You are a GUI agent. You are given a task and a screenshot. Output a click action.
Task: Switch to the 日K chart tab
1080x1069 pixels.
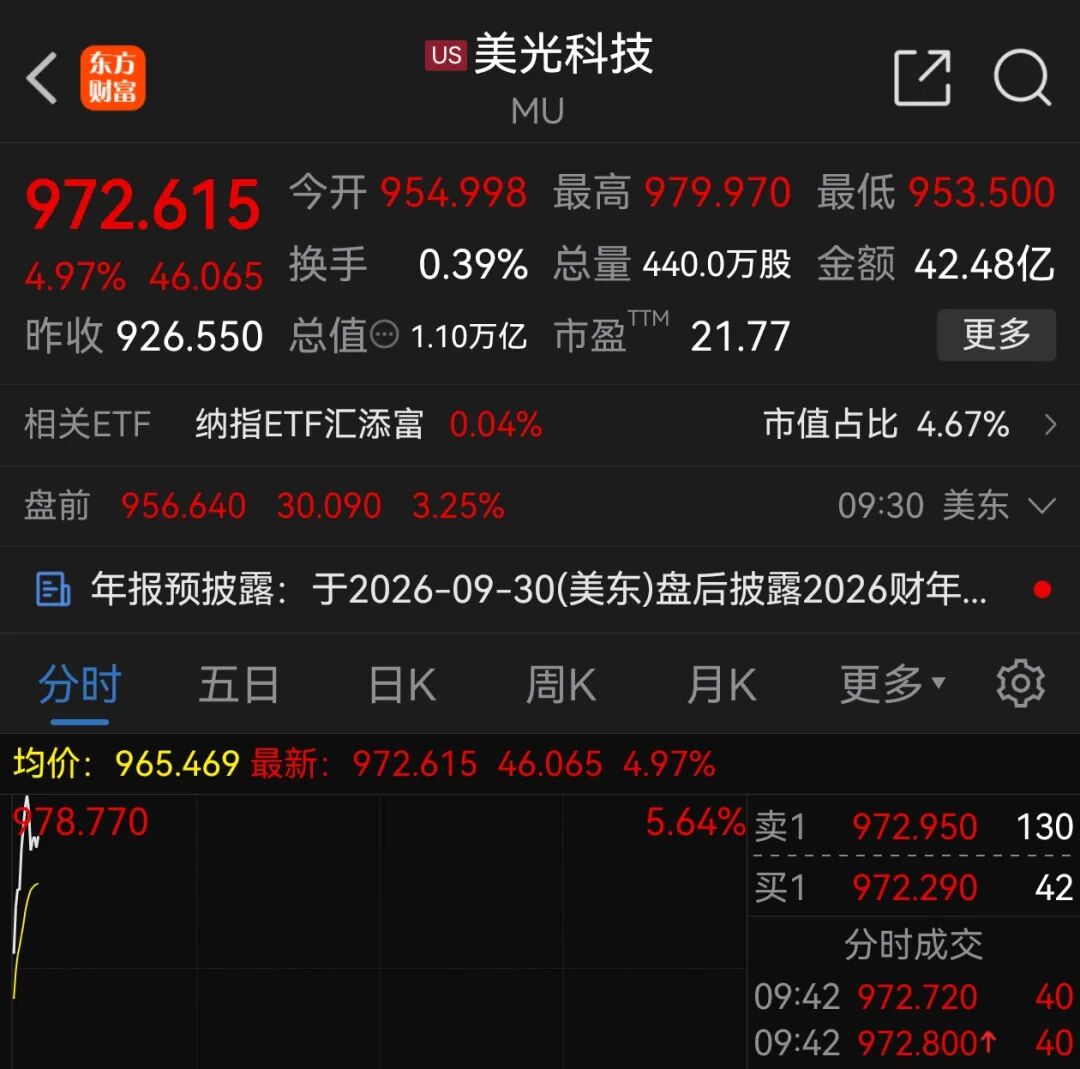point(402,685)
